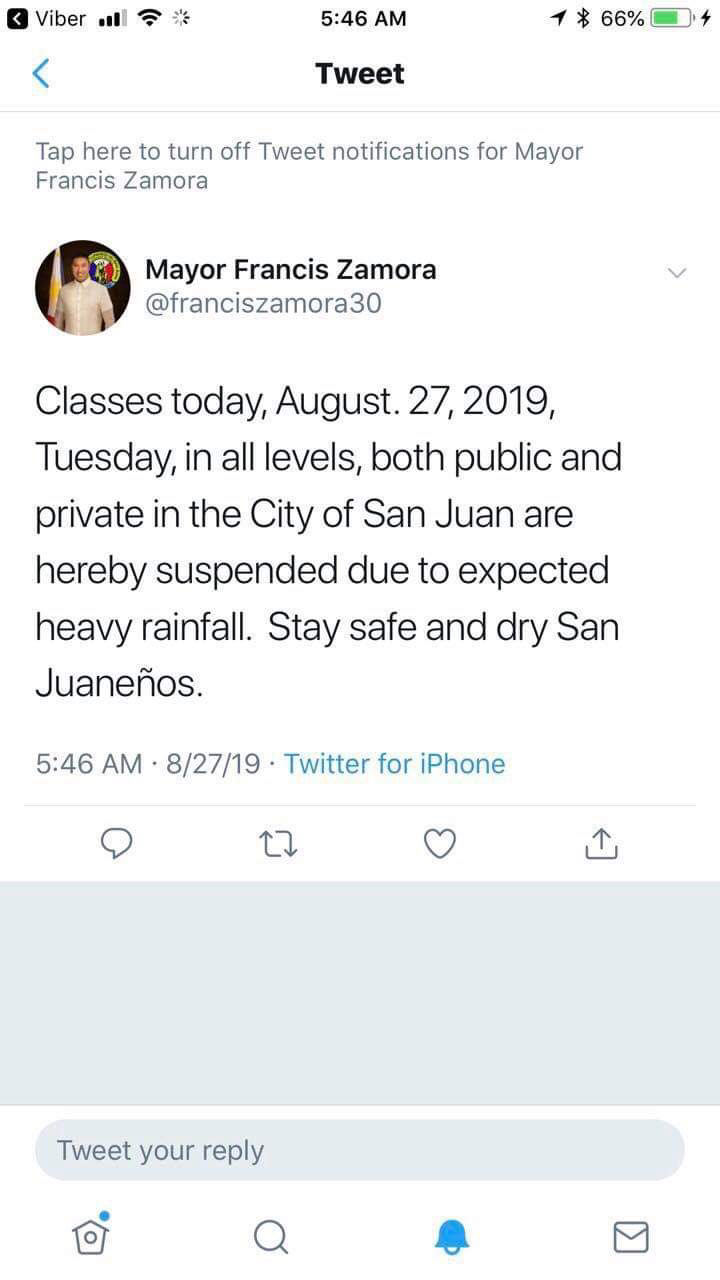Open the Notifications bell tab
The width and height of the screenshot is (720, 1280).
coord(452,1238)
